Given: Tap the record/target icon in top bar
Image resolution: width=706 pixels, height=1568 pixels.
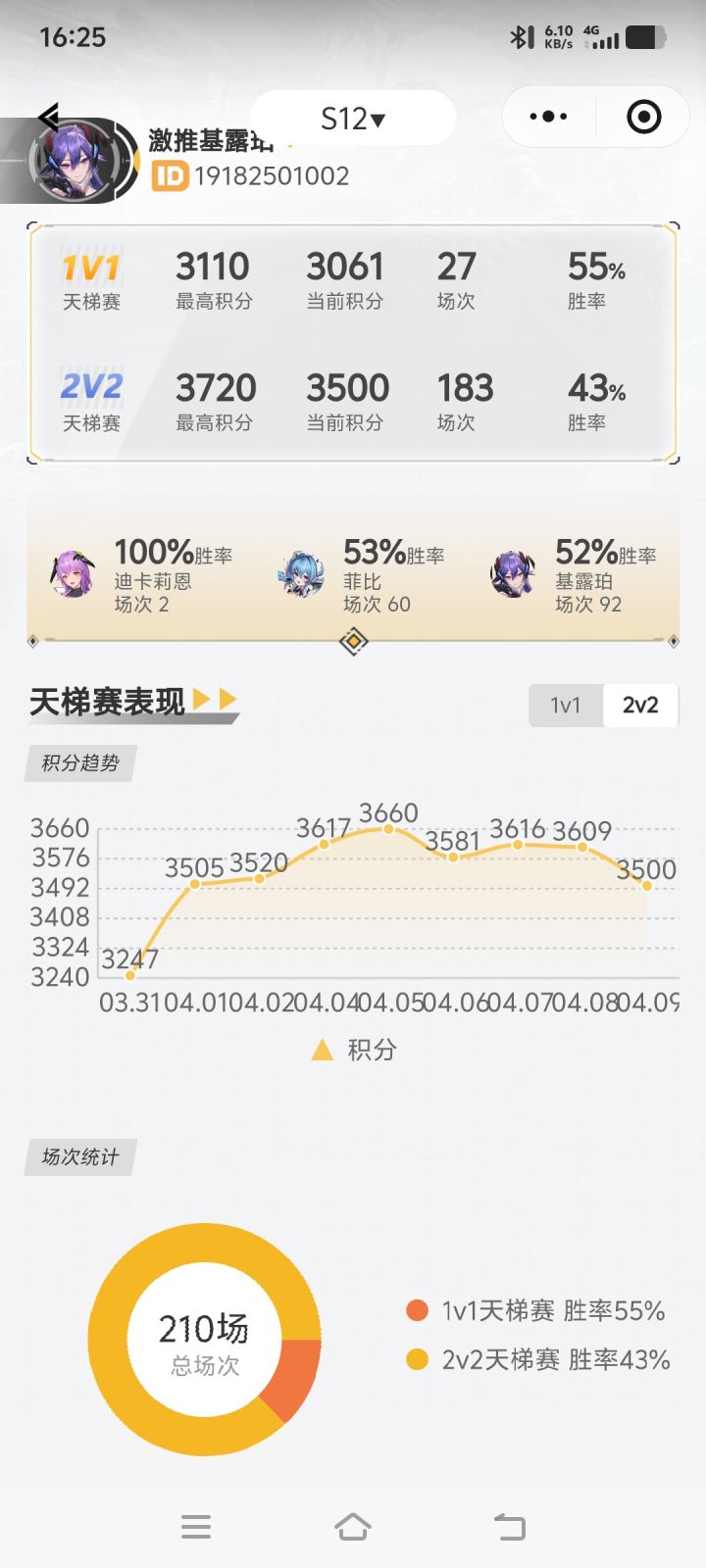Looking at the screenshot, I should pyautogui.click(x=644, y=116).
